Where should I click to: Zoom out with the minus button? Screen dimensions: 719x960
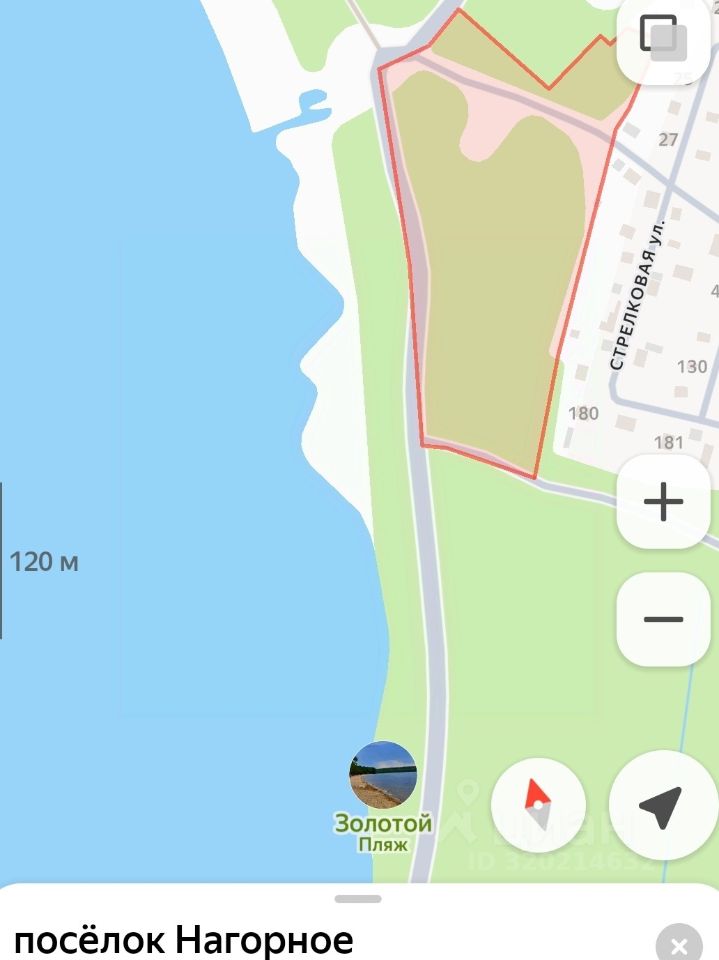[663, 620]
